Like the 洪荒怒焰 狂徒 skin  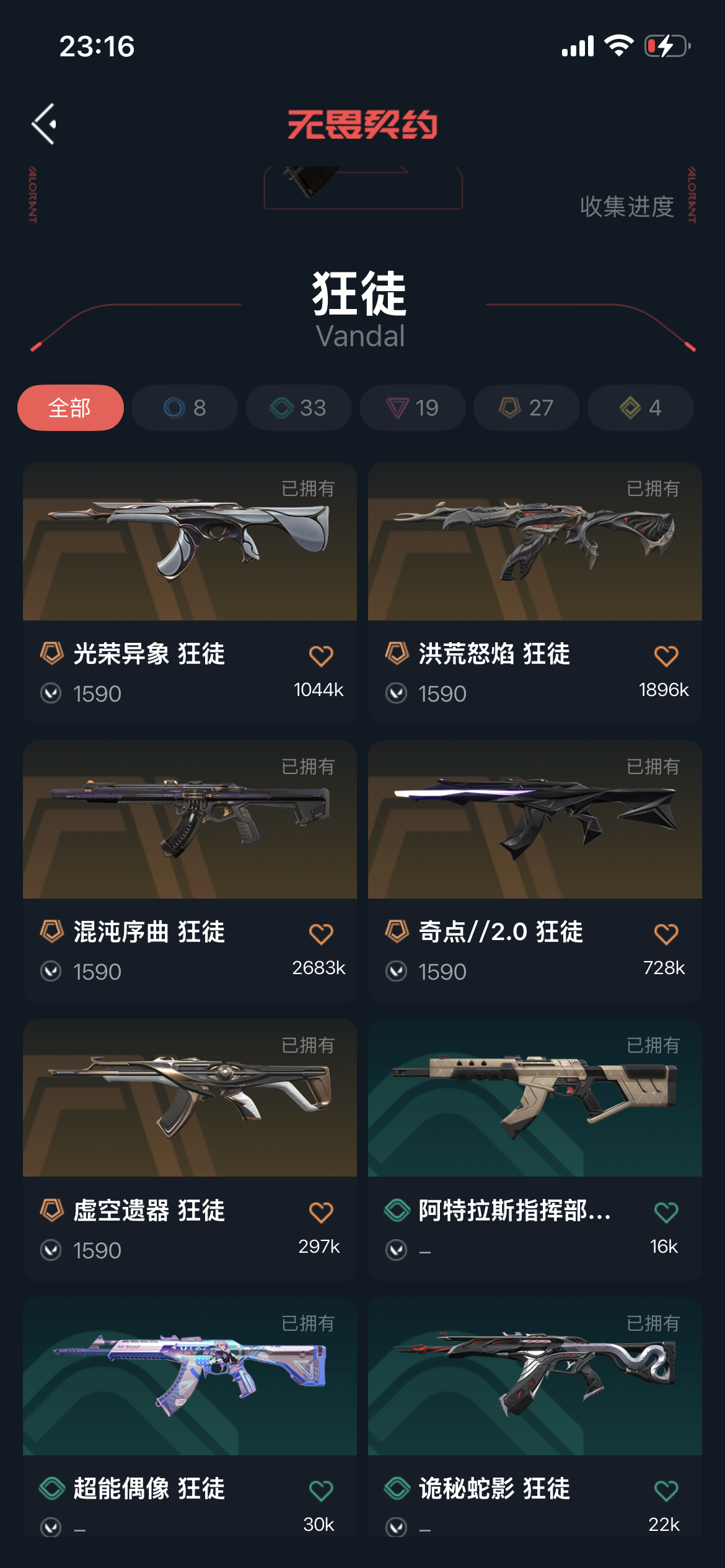(666, 655)
